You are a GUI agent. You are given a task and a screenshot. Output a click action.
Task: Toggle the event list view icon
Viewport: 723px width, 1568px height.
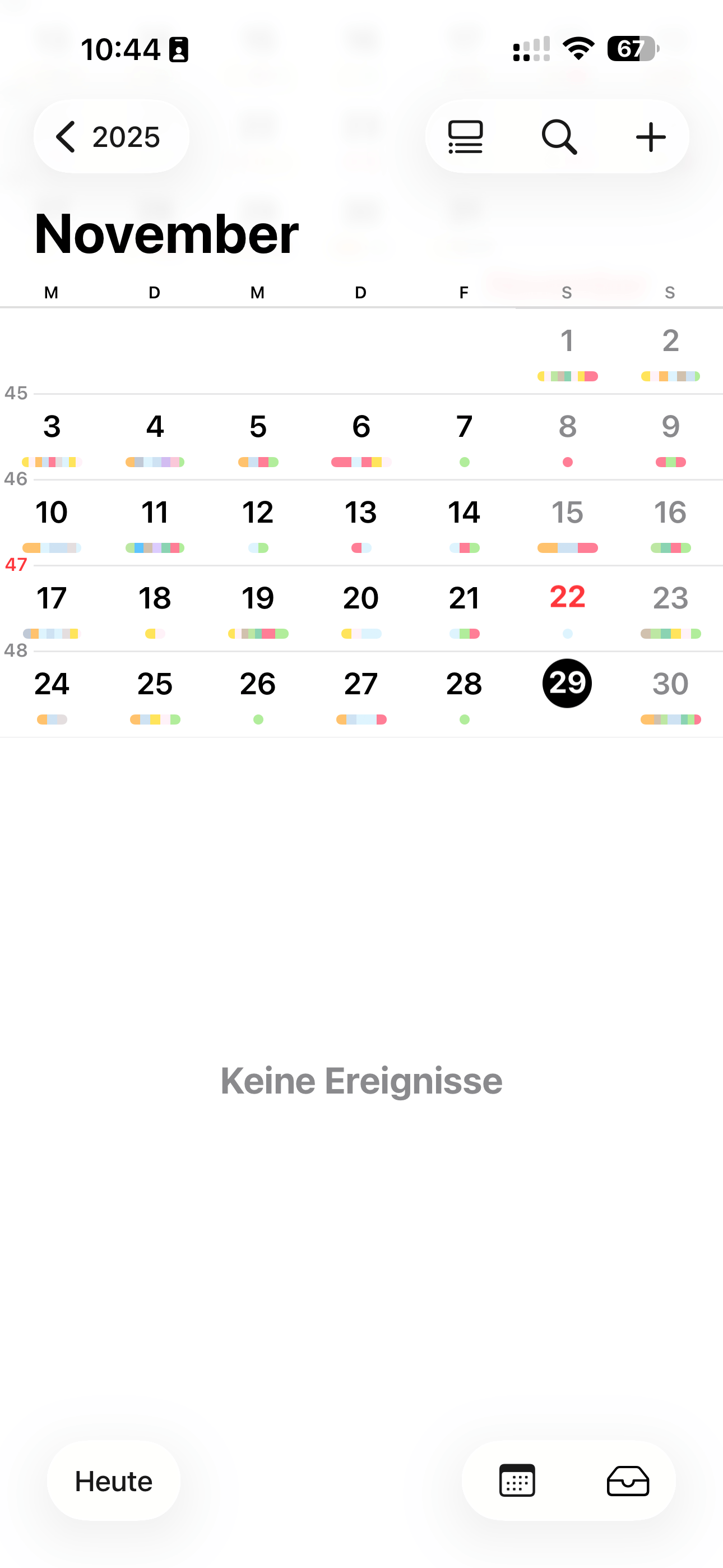pos(466,136)
